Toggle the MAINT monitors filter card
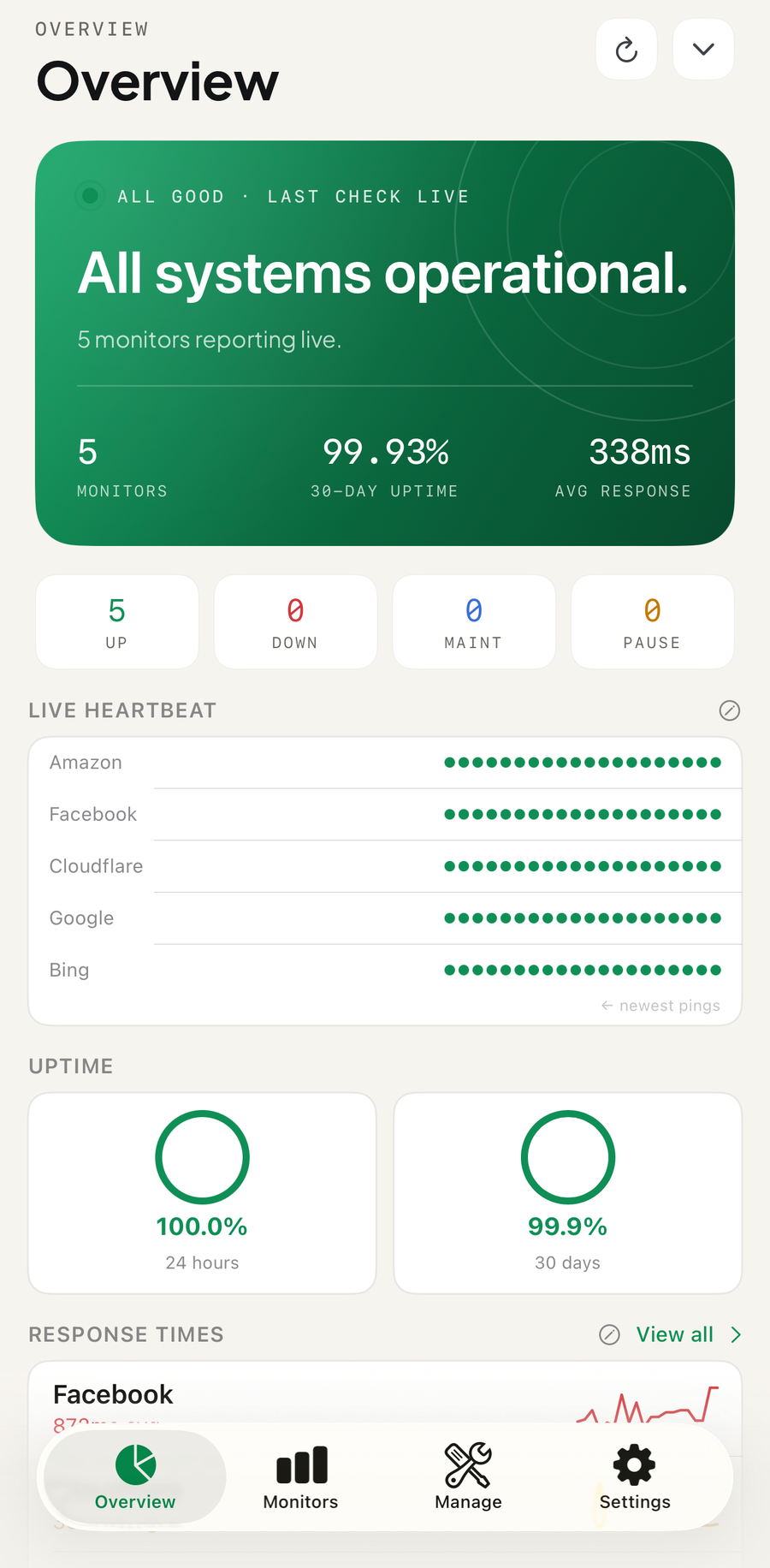 point(473,621)
